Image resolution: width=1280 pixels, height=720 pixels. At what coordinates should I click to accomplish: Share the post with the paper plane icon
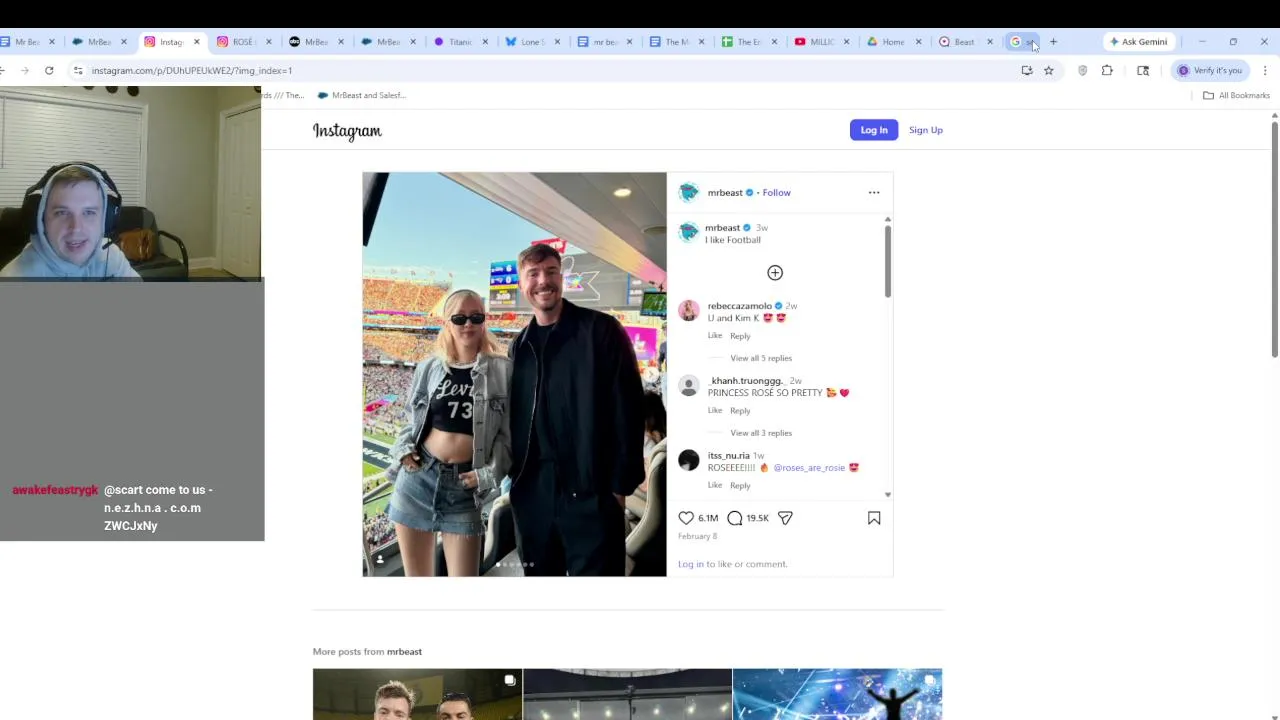(785, 518)
